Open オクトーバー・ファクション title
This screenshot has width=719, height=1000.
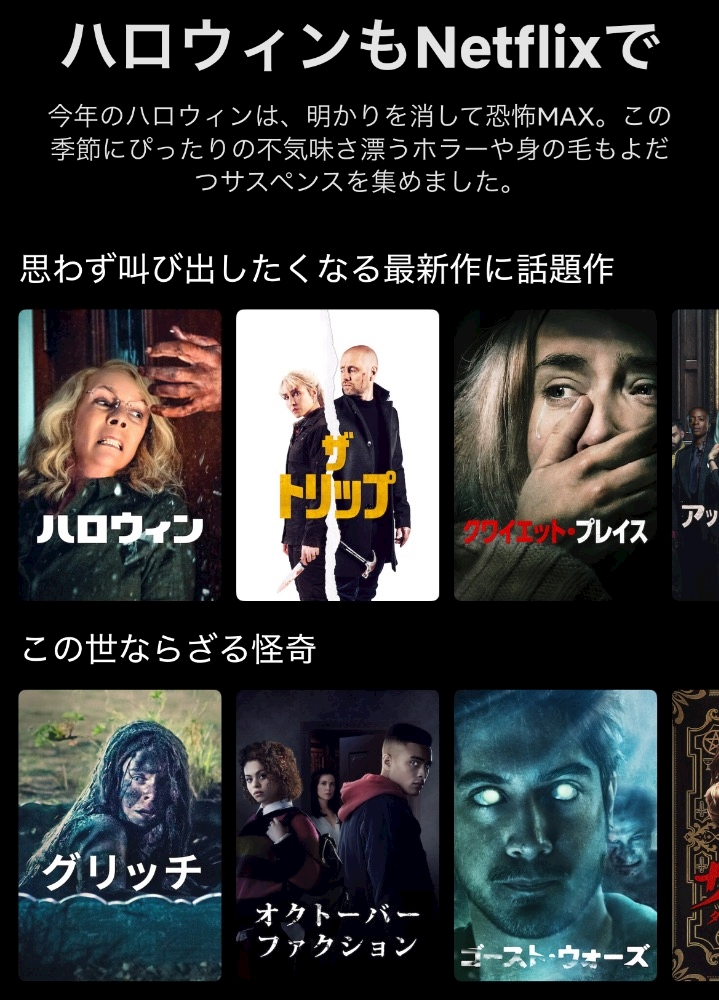point(337,835)
